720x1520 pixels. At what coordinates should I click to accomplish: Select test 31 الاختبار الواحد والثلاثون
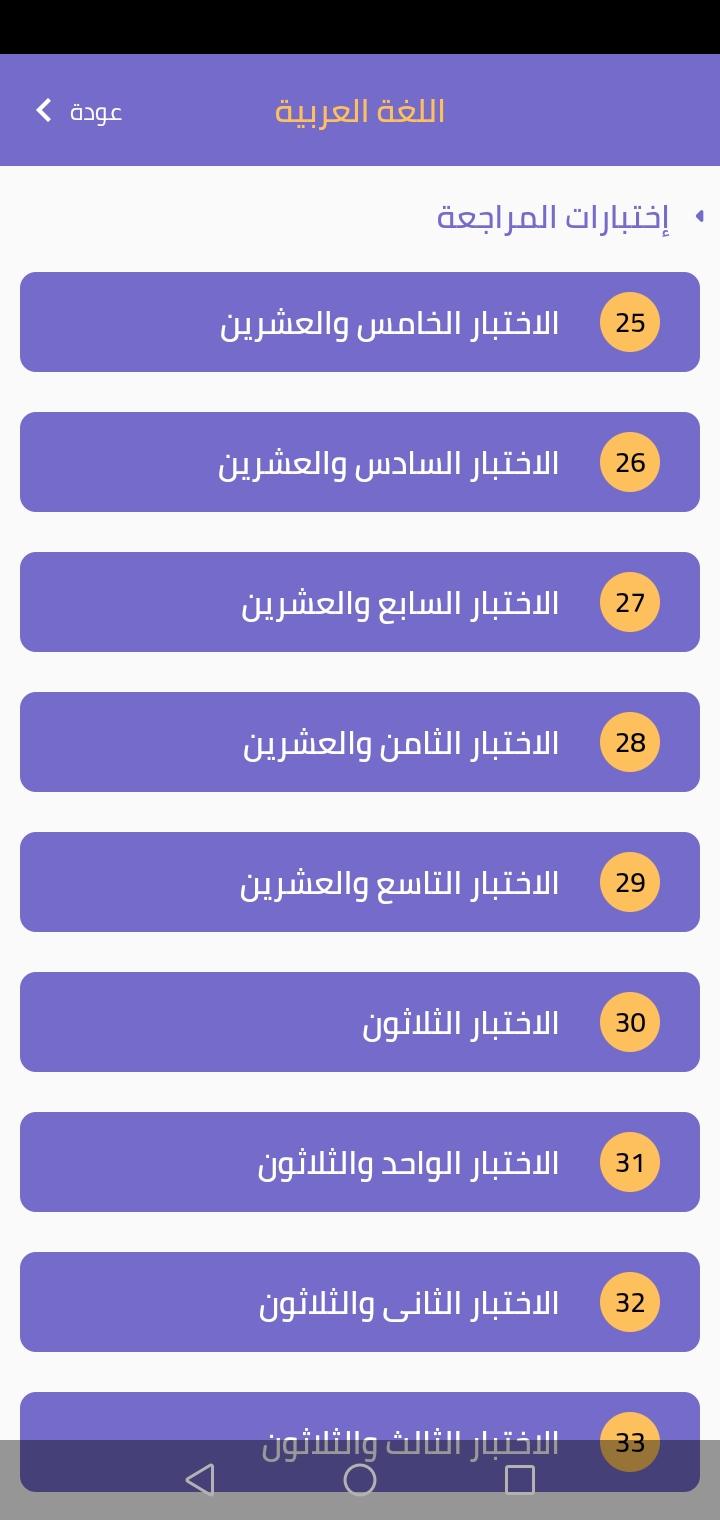(x=360, y=1162)
